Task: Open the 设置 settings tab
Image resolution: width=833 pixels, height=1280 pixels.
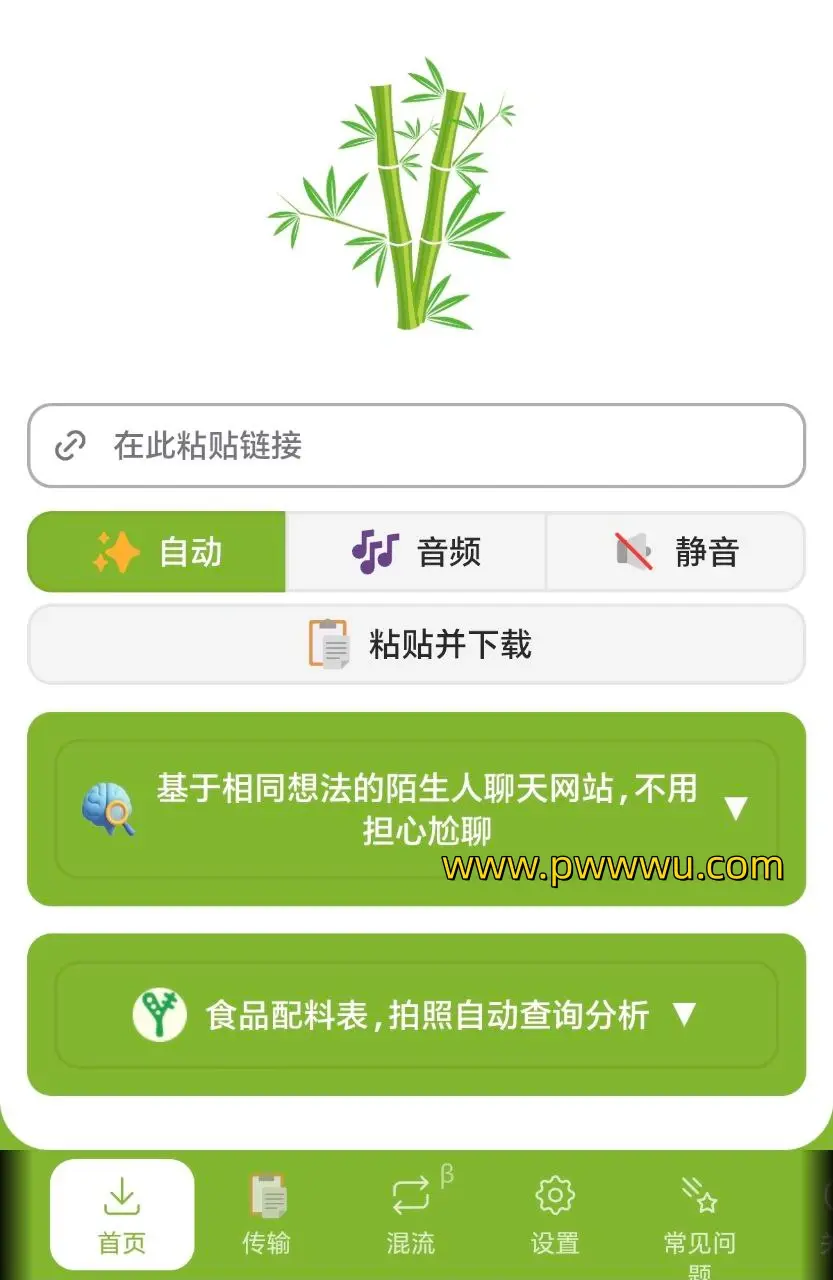Action: coord(555,1214)
